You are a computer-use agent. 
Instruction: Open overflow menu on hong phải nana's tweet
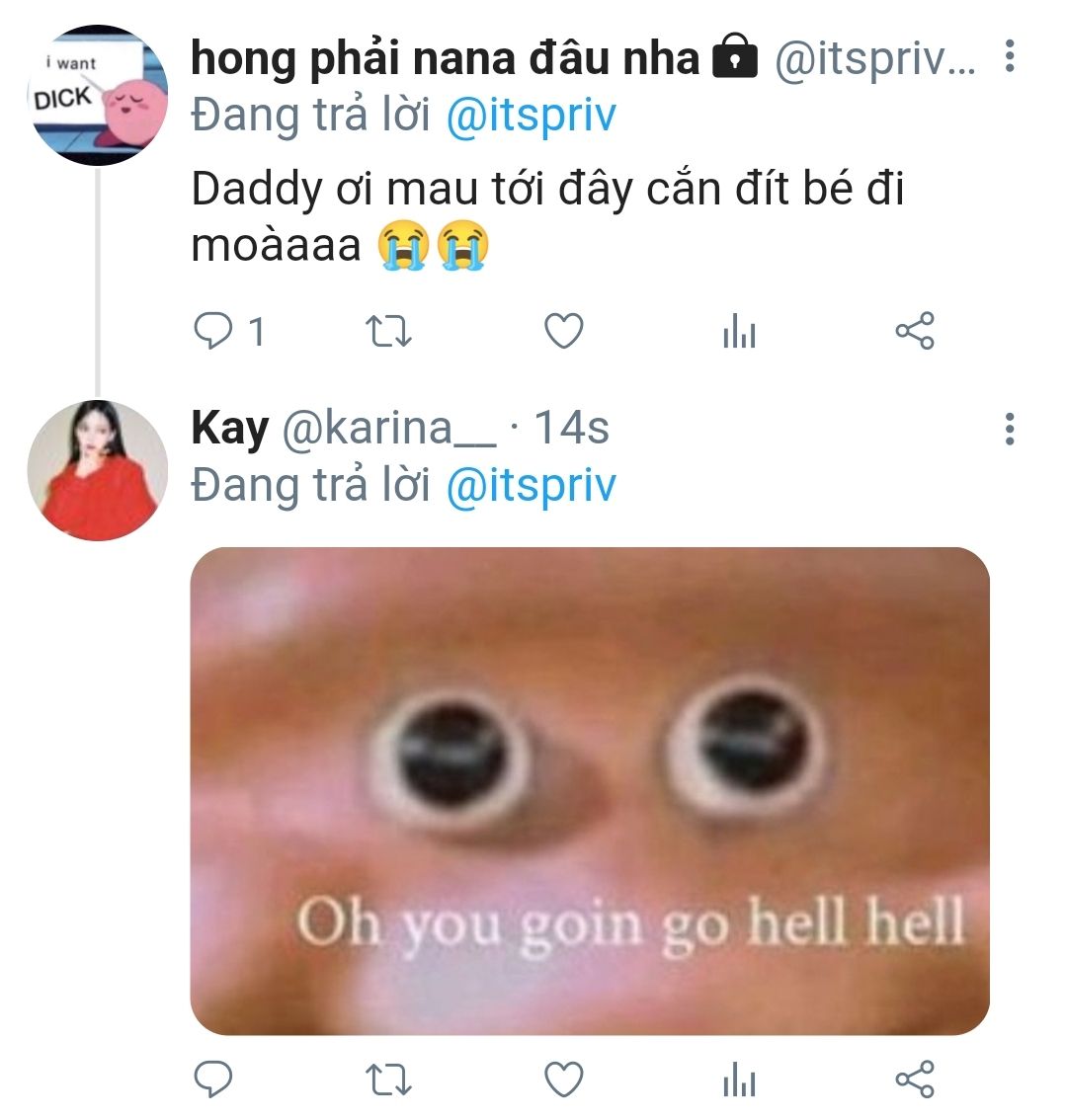click(x=1009, y=57)
